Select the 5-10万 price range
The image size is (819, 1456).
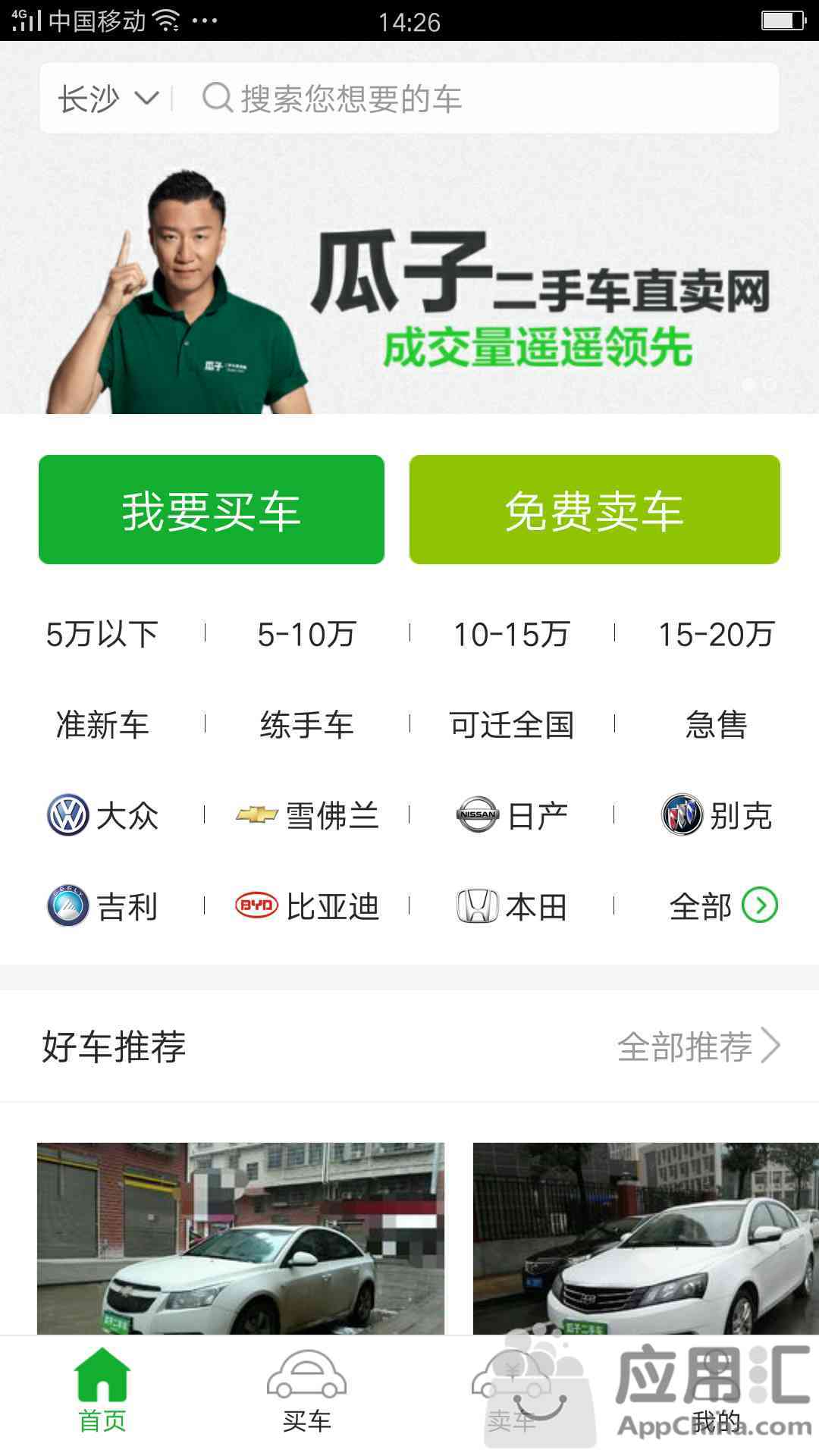click(x=307, y=634)
